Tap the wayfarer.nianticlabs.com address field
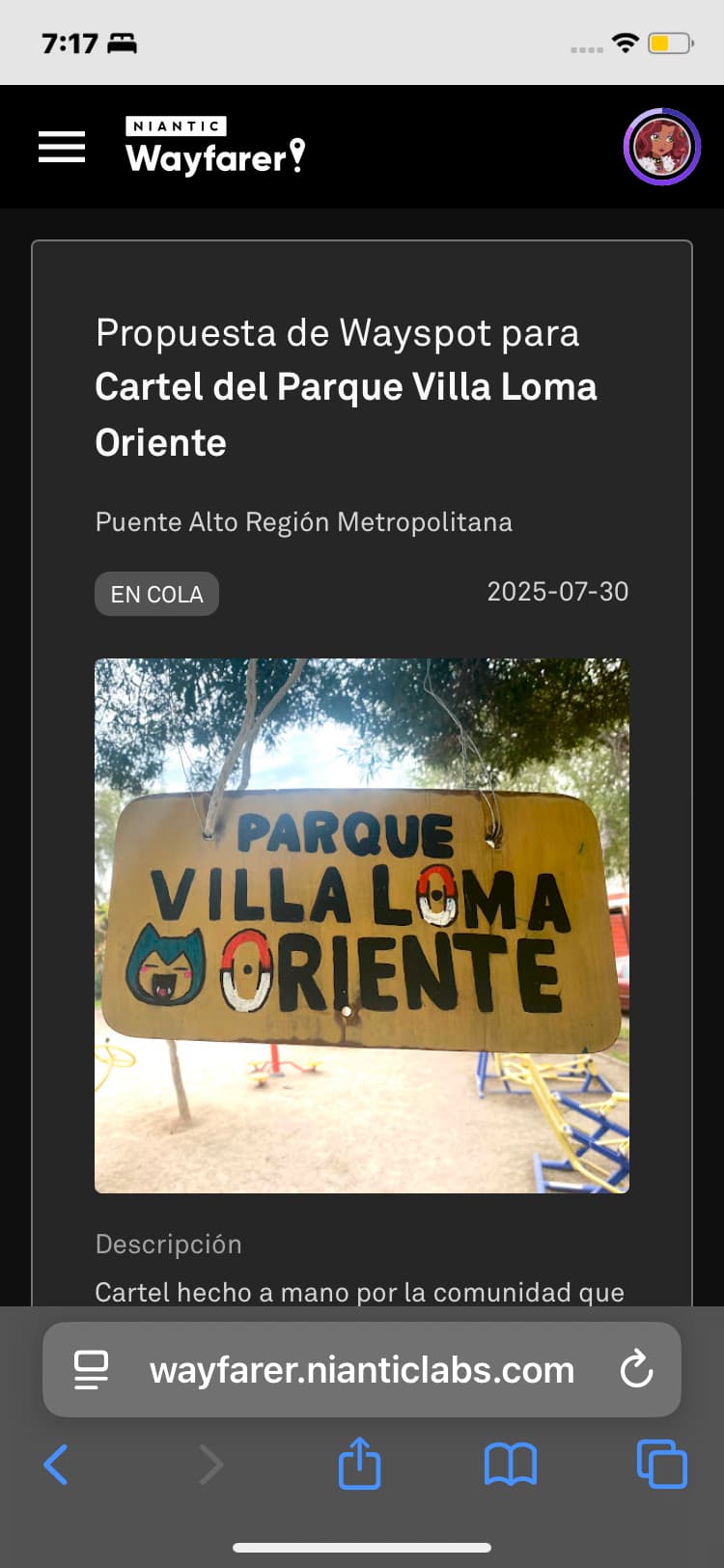Image resolution: width=724 pixels, height=1568 pixels. pyautogui.click(x=362, y=1369)
